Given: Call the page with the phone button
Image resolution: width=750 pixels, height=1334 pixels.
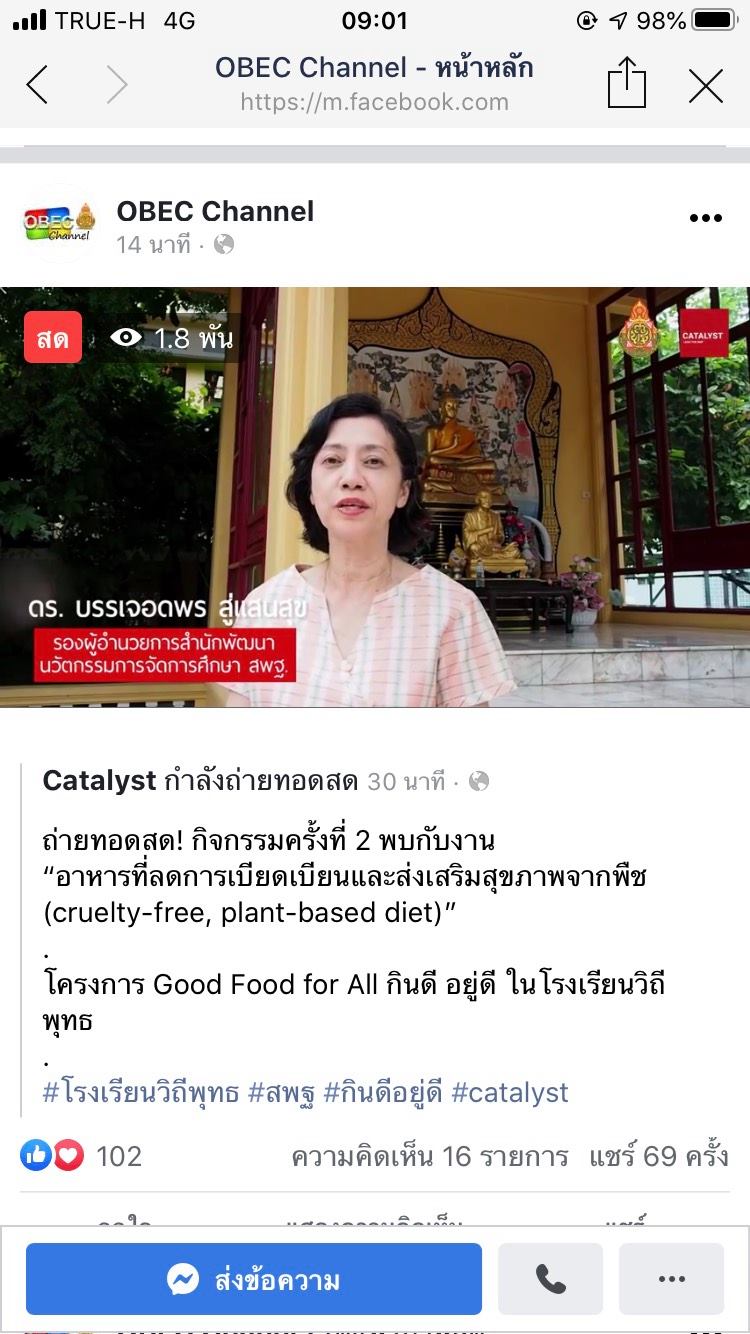Looking at the screenshot, I should pos(551,1279).
